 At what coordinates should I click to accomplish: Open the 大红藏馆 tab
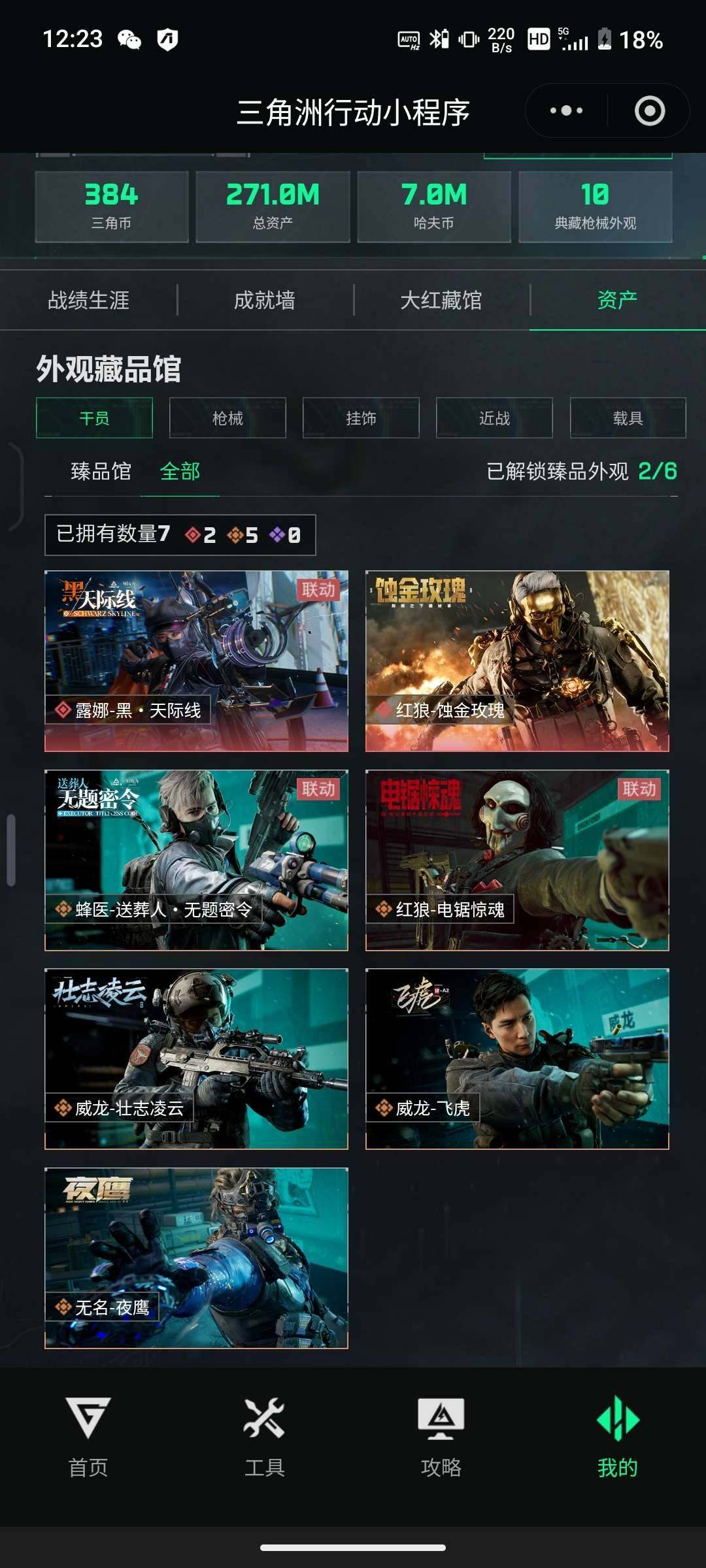(442, 301)
